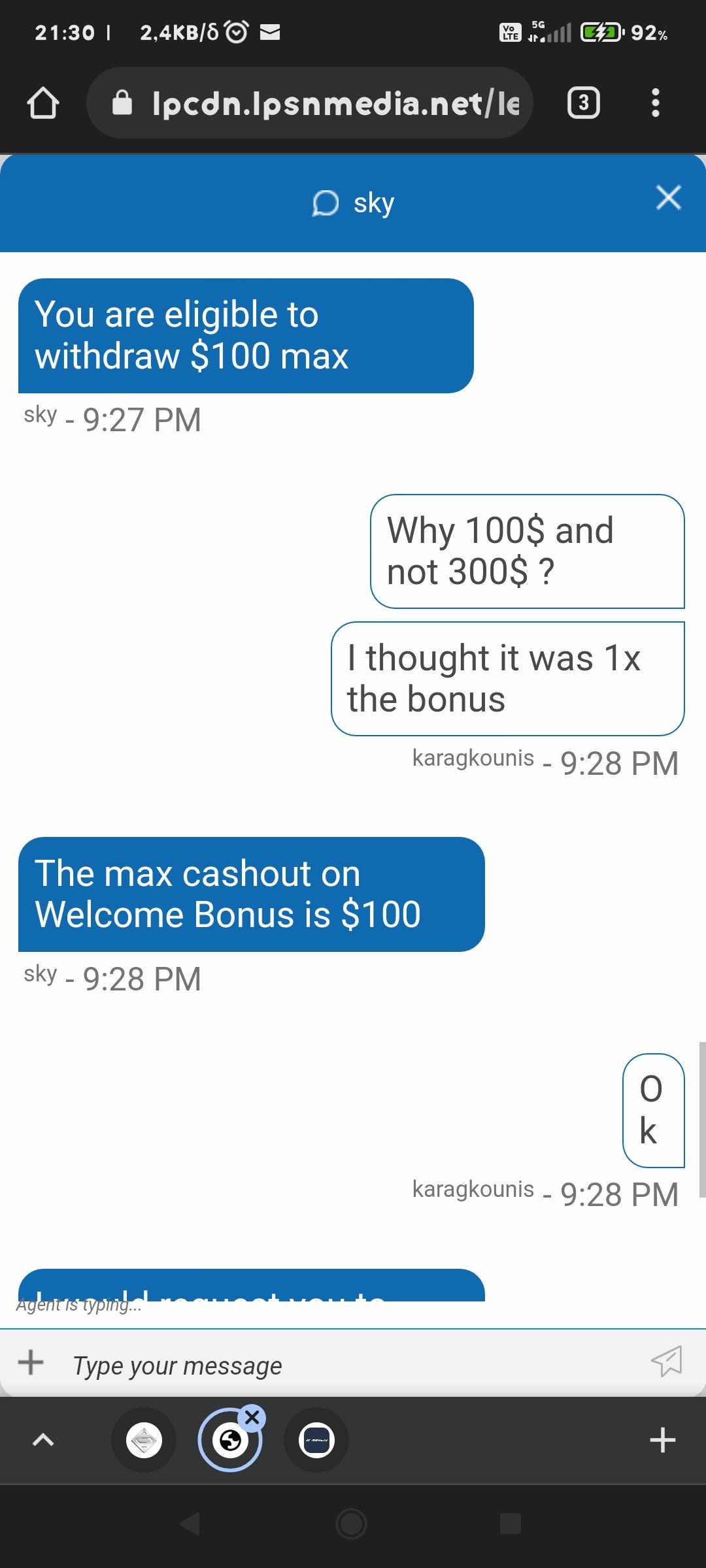Switch to the third tab thumbnail
This screenshot has height=1568, width=706.
point(316,1440)
